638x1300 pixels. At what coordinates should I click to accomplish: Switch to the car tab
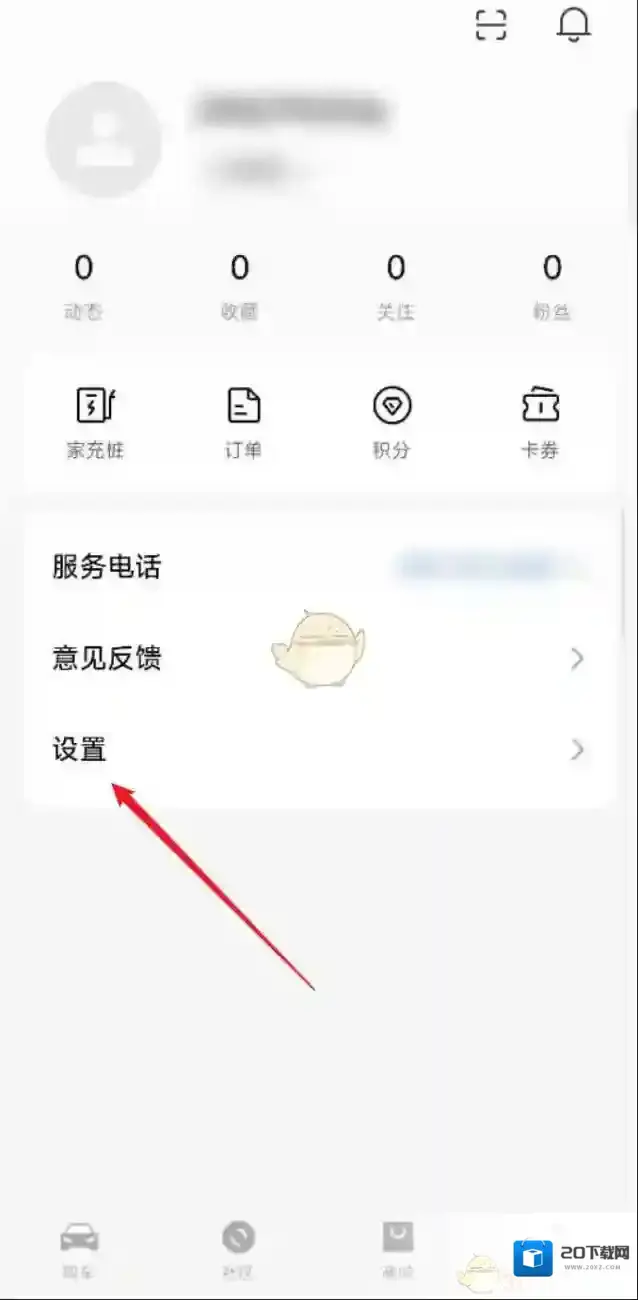click(80, 1247)
